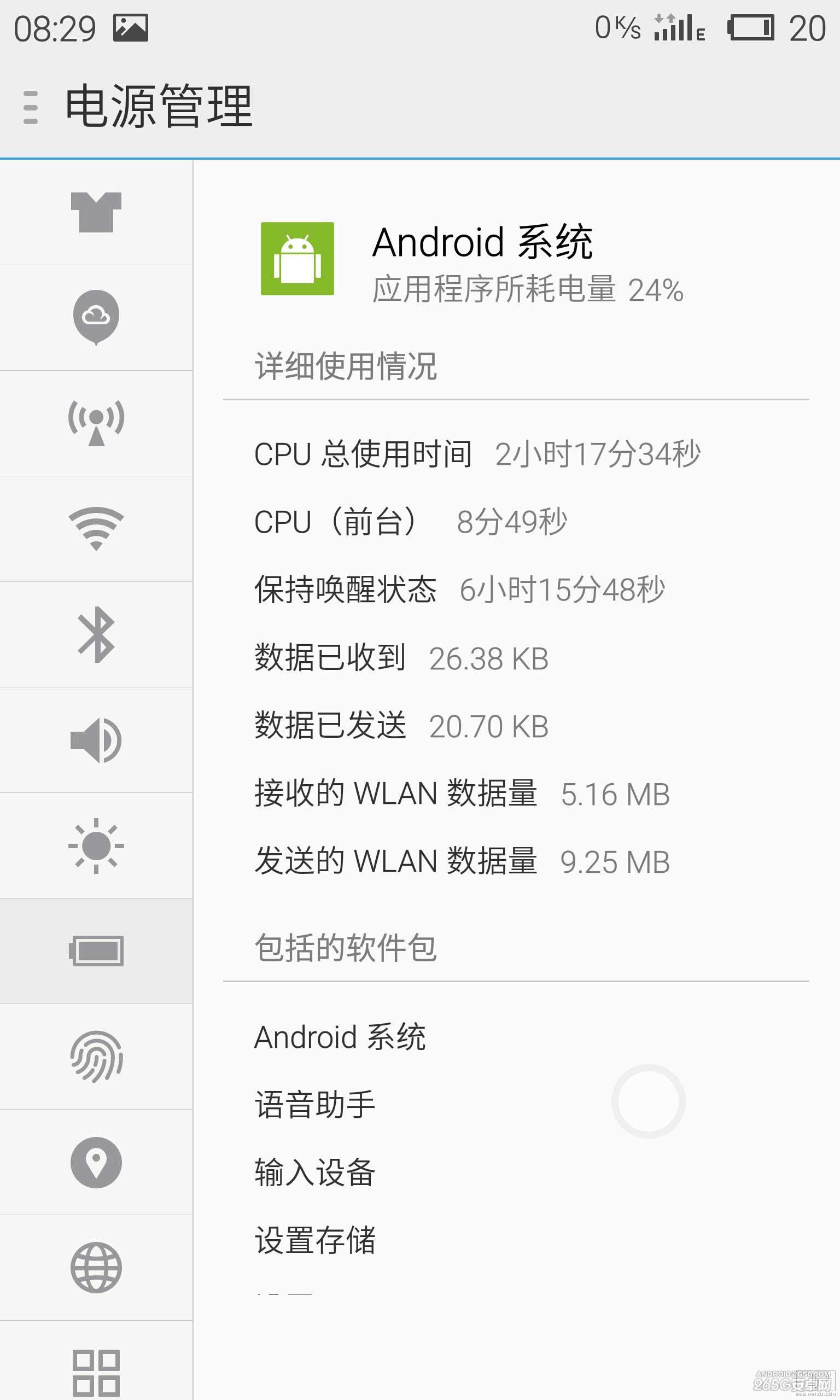Switch to the sound settings section
The width and height of the screenshot is (840, 1400).
96,740
